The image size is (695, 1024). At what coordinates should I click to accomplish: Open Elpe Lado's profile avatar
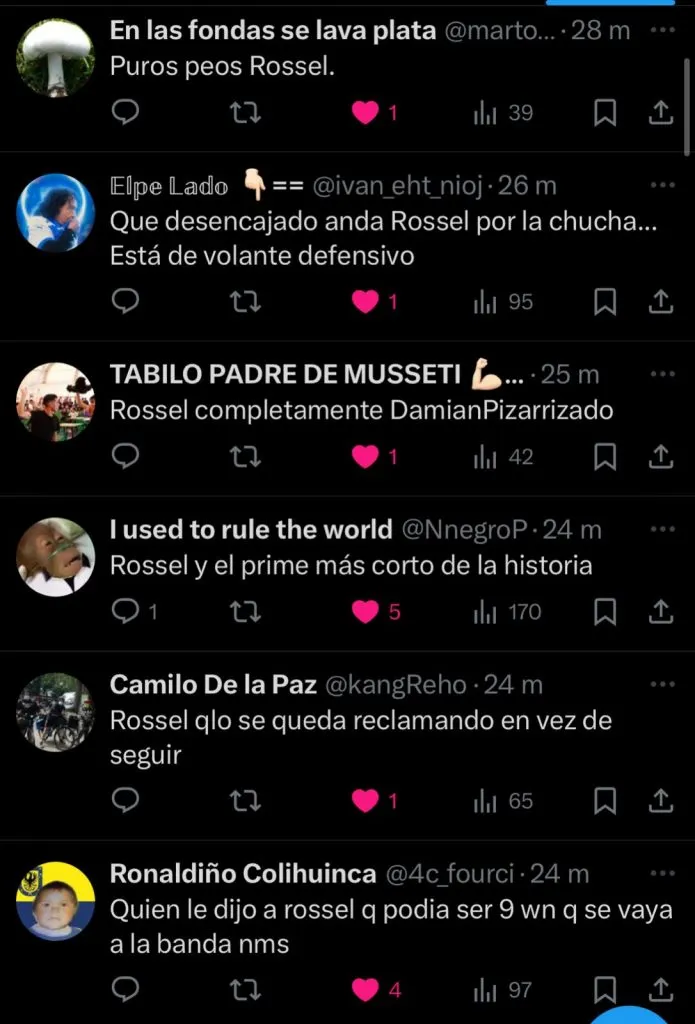point(55,212)
